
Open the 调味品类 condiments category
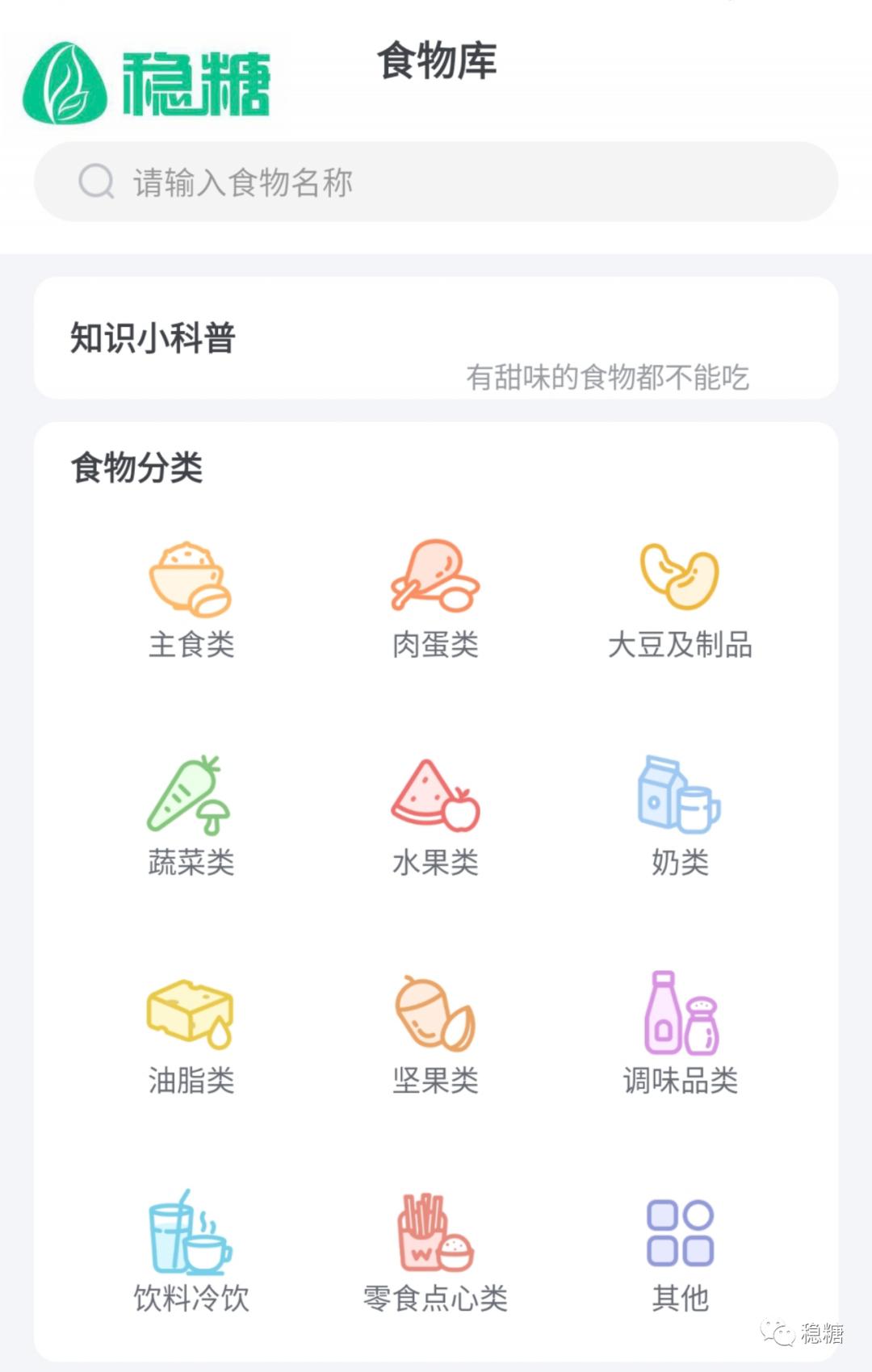coord(678,1025)
